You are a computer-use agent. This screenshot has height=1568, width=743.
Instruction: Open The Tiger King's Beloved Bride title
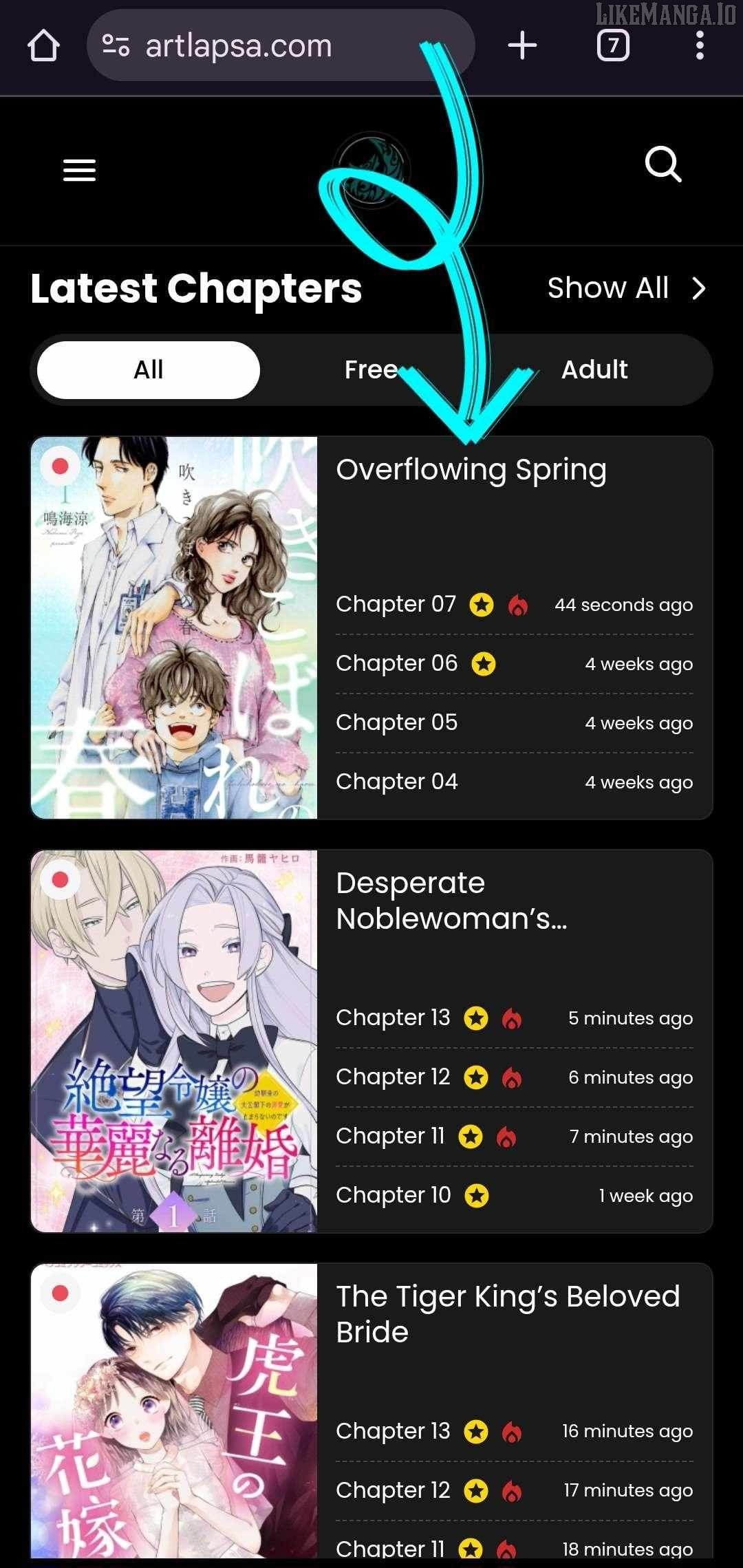508,1314
